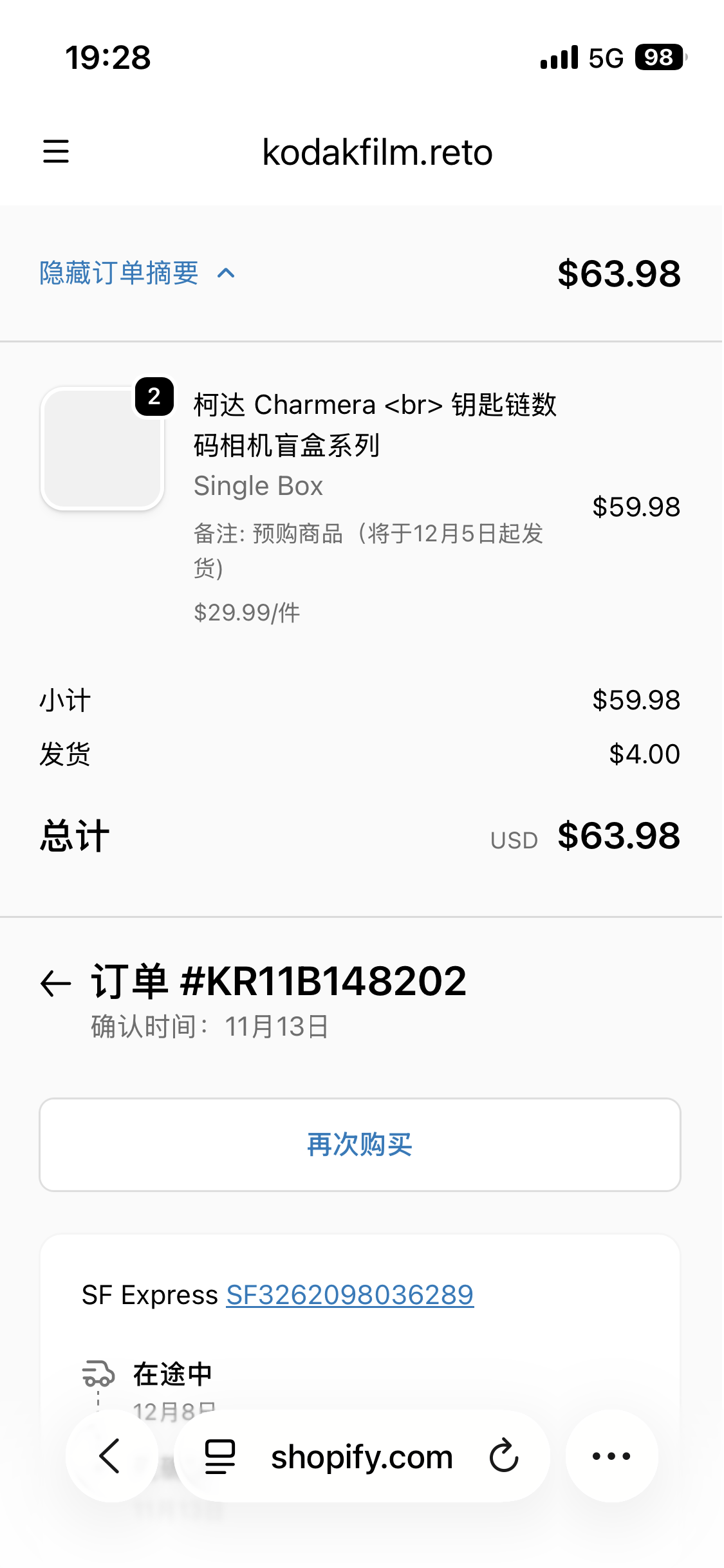Open SF Express tracking number SF3262098036289
The image size is (724, 1568).
click(x=349, y=1294)
